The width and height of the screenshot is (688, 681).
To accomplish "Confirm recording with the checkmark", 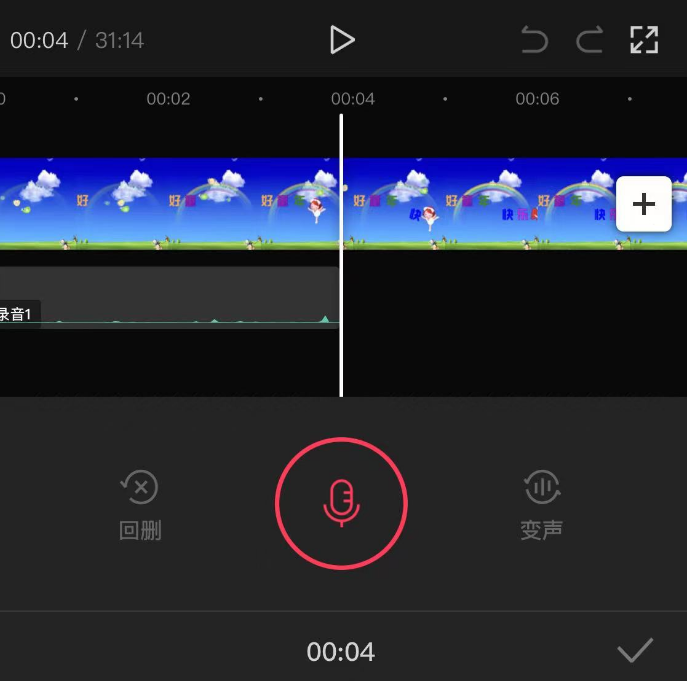I will pos(635,651).
